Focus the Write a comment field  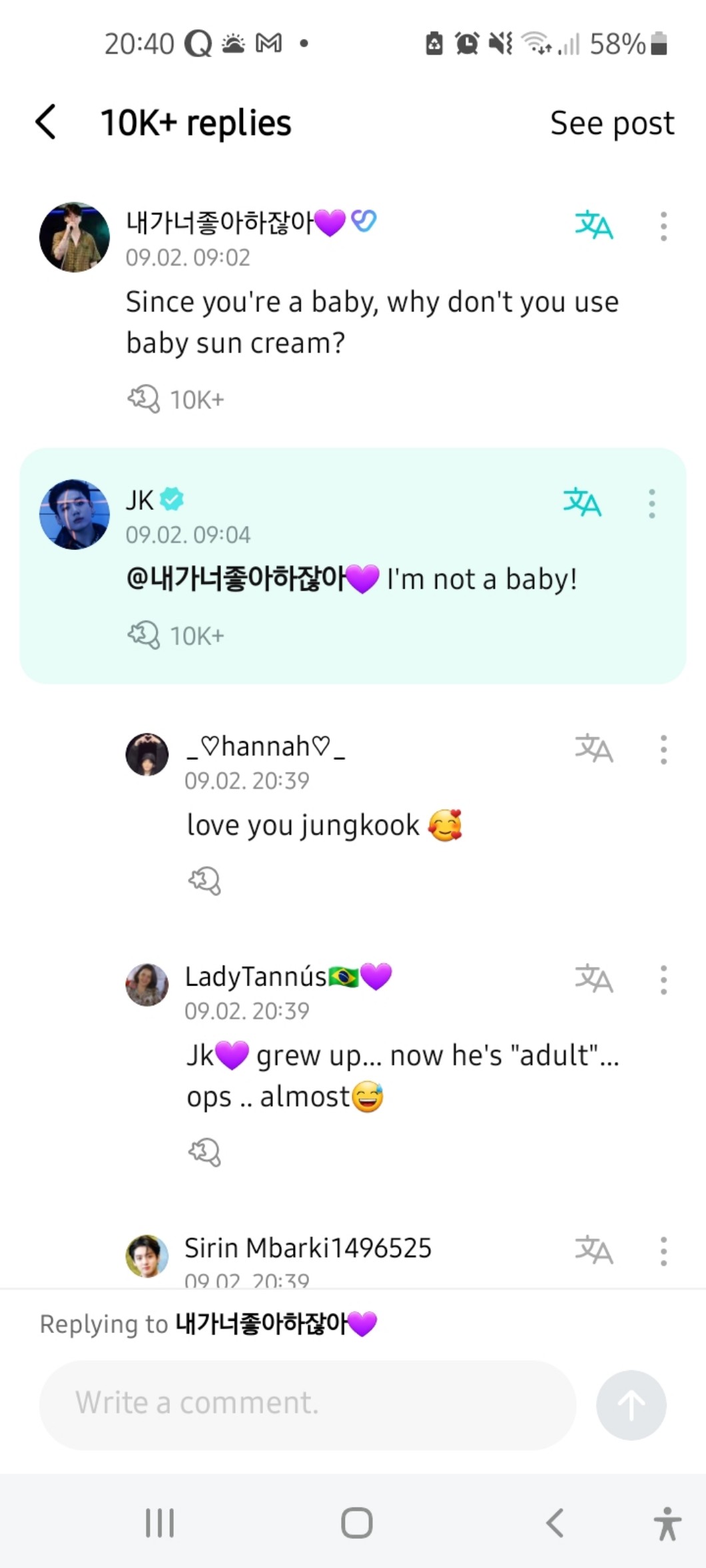(x=306, y=1404)
